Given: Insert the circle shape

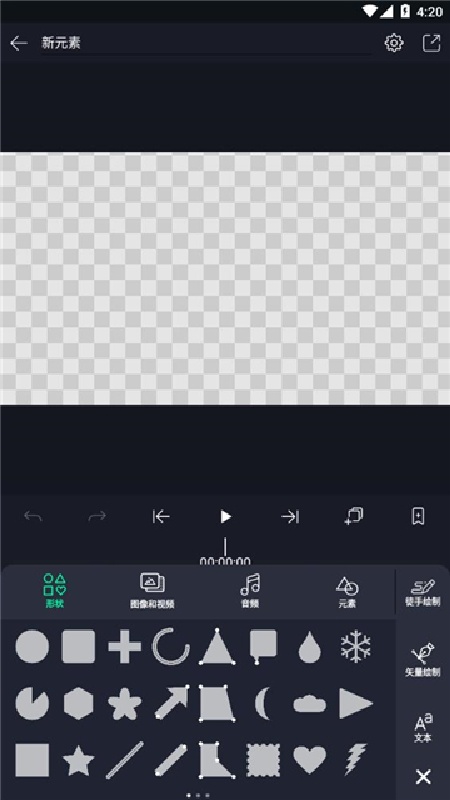Looking at the screenshot, I should pyautogui.click(x=32, y=646).
